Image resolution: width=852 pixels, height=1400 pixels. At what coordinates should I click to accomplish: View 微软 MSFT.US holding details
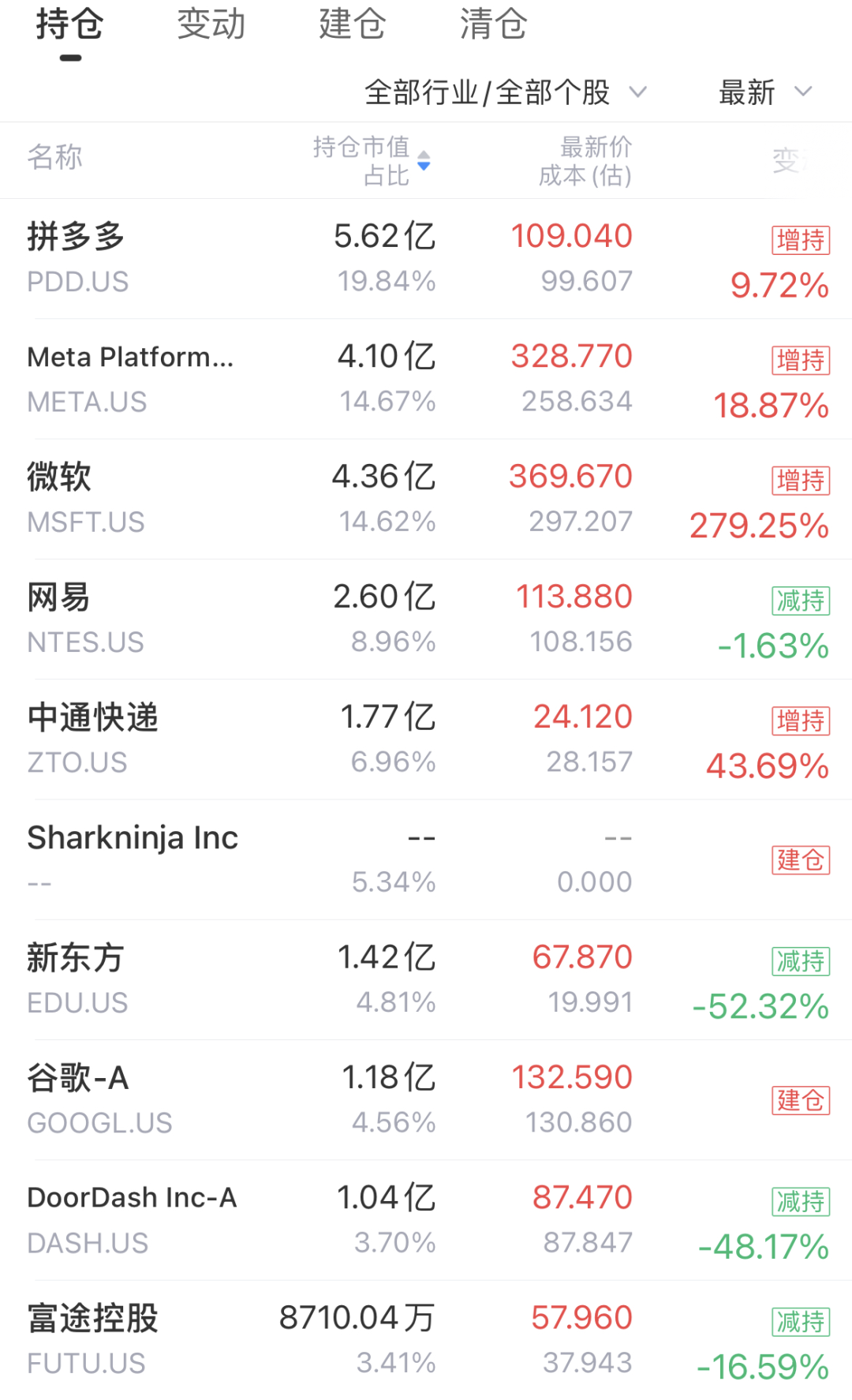coord(426,499)
